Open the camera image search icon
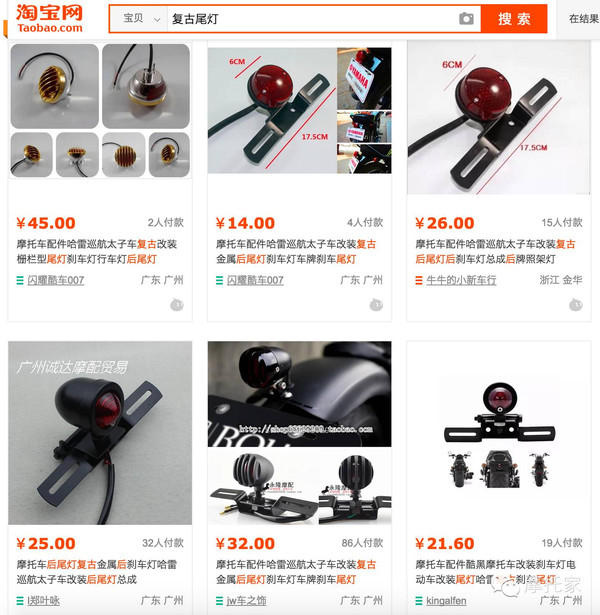The height and width of the screenshot is (615, 600). click(466, 19)
